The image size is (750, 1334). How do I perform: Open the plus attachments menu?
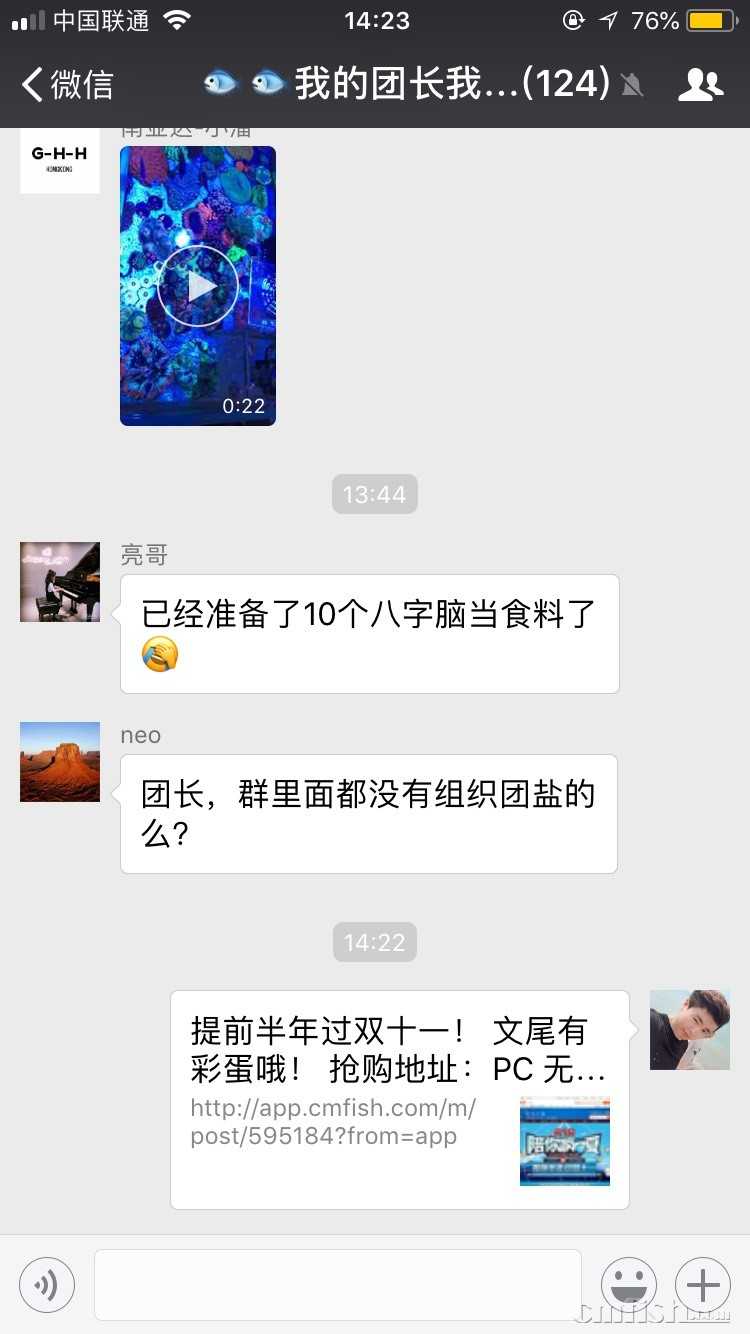point(703,1284)
